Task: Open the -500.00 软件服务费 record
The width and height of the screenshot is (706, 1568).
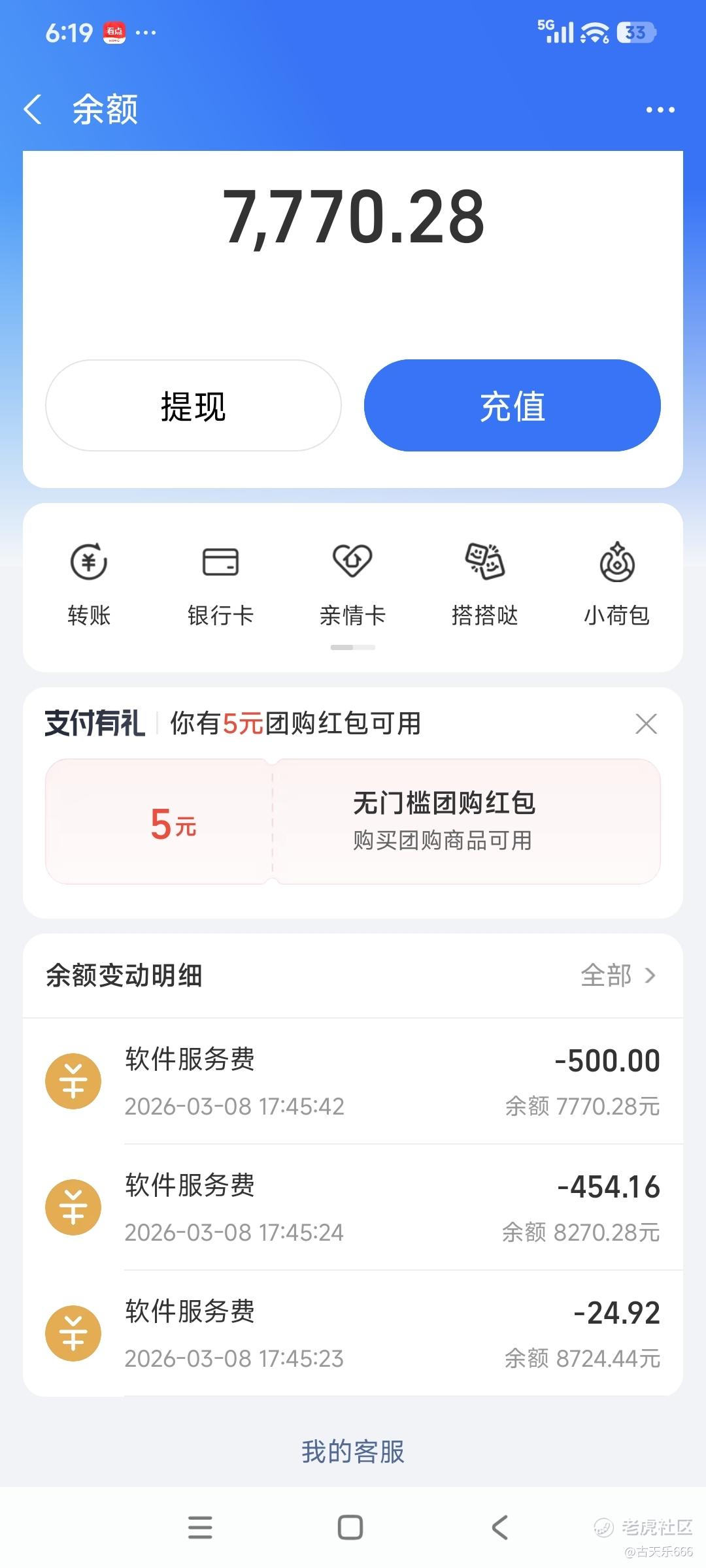Action: tap(353, 1081)
